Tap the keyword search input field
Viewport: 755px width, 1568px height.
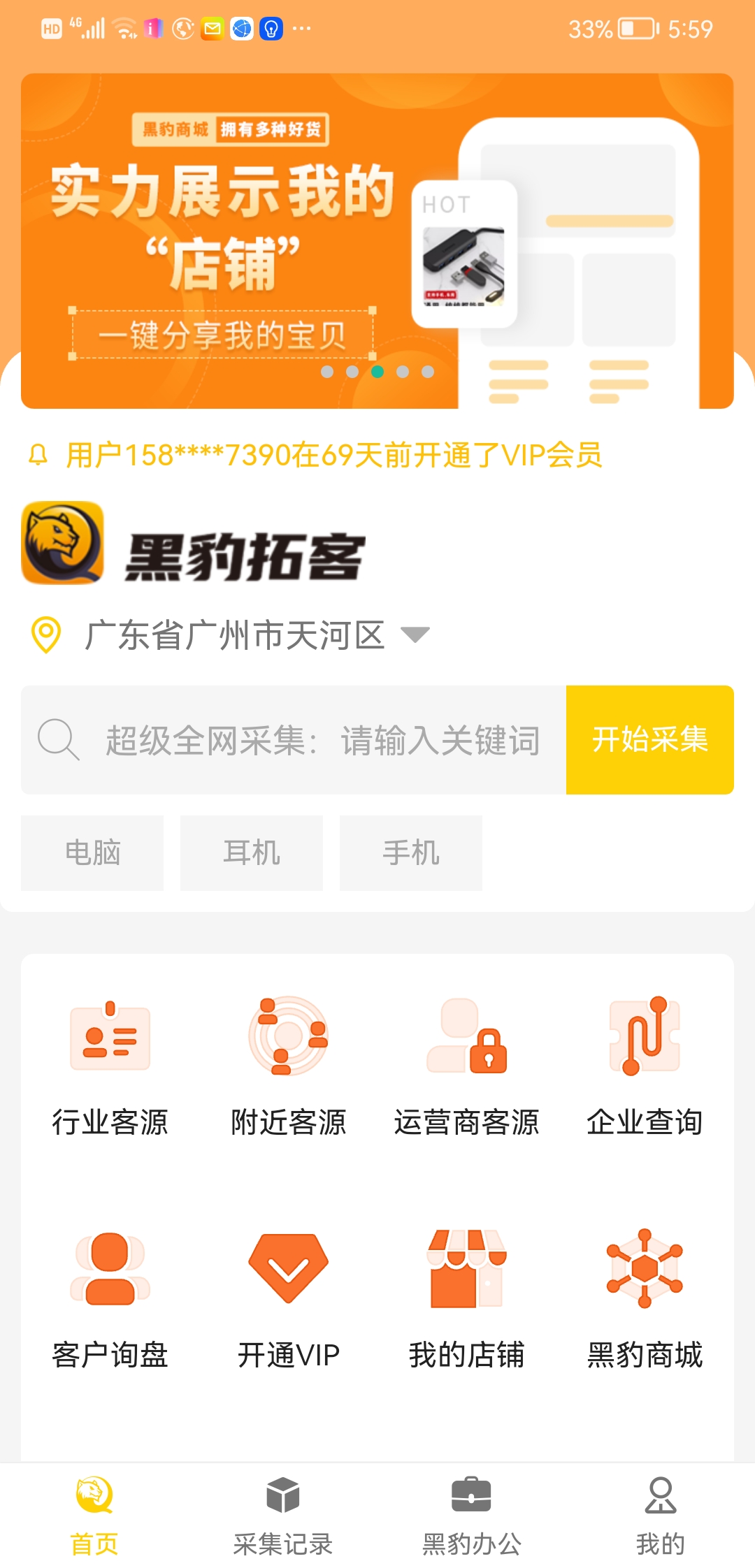pyautogui.click(x=322, y=740)
